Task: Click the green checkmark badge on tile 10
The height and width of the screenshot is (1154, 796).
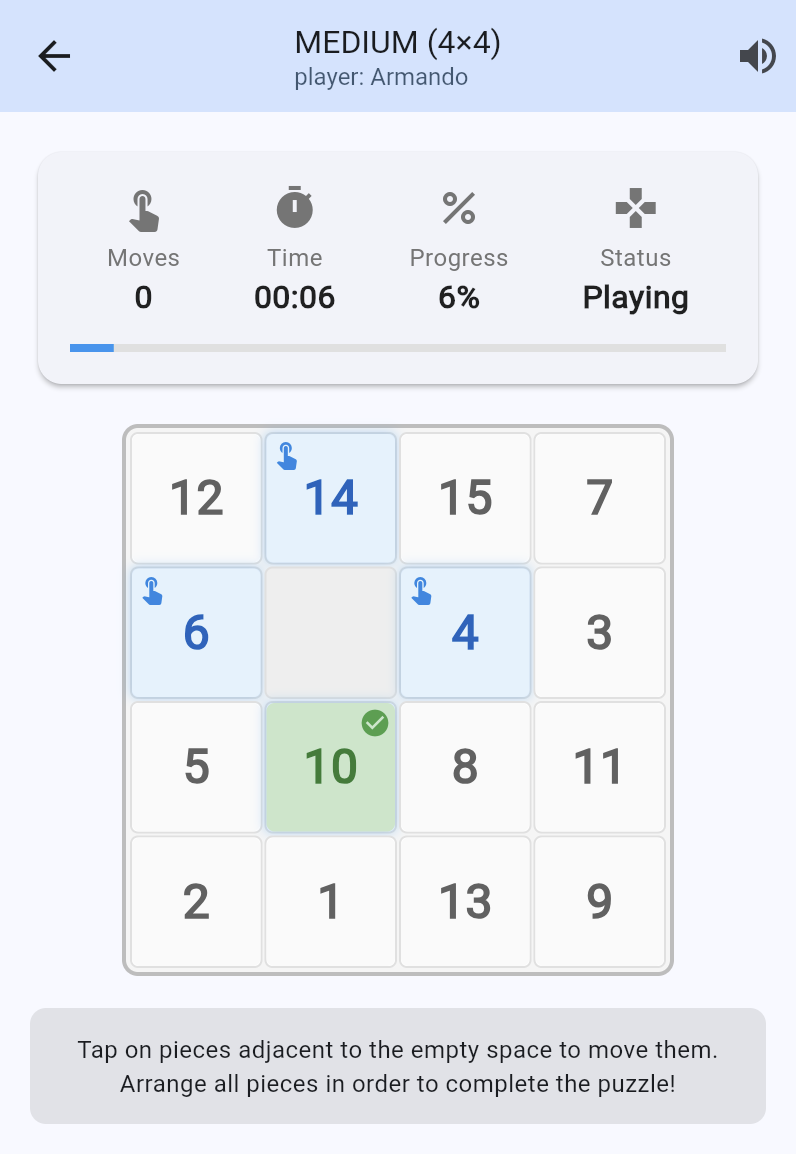Action: pos(376,724)
